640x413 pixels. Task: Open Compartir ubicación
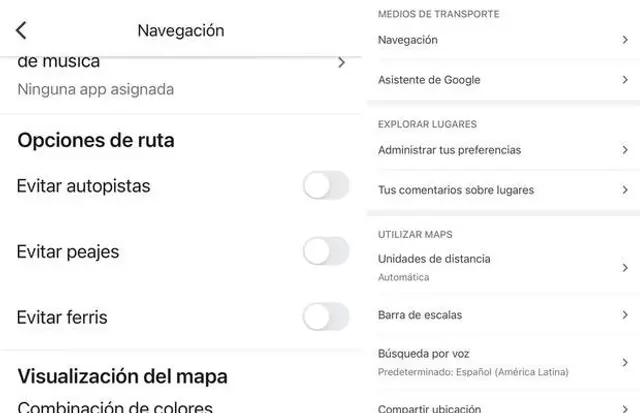click(x=502, y=407)
